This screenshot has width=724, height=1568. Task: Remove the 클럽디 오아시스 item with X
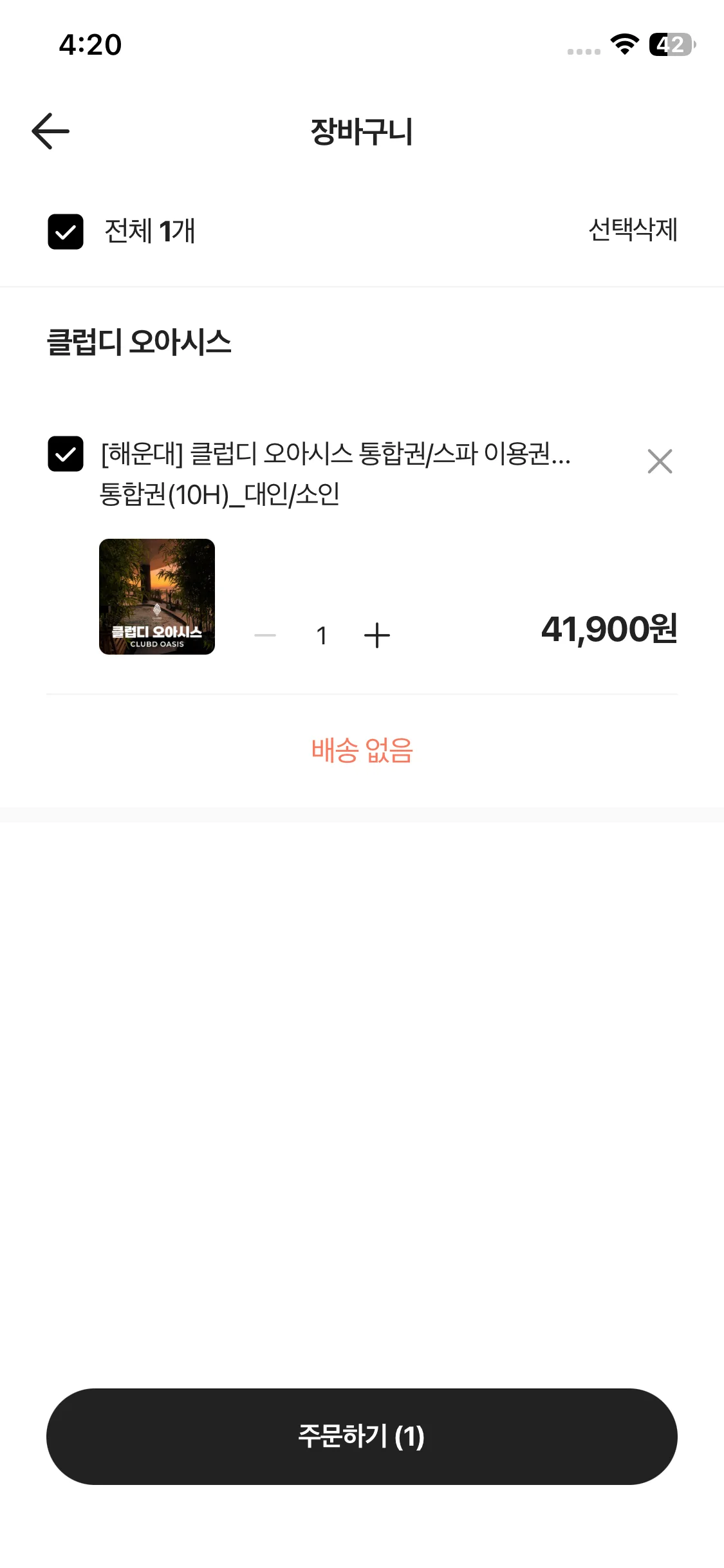pyautogui.click(x=660, y=462)
